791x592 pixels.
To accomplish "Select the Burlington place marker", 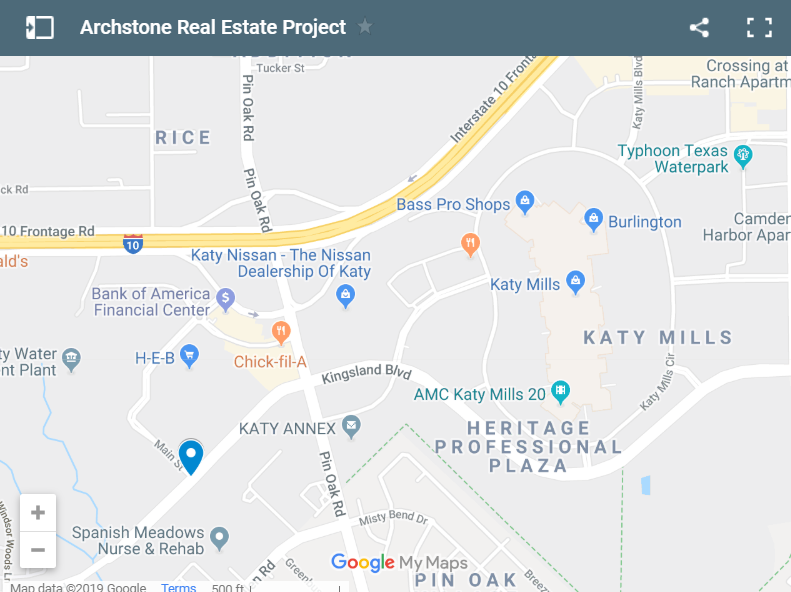I will point(594,220).
